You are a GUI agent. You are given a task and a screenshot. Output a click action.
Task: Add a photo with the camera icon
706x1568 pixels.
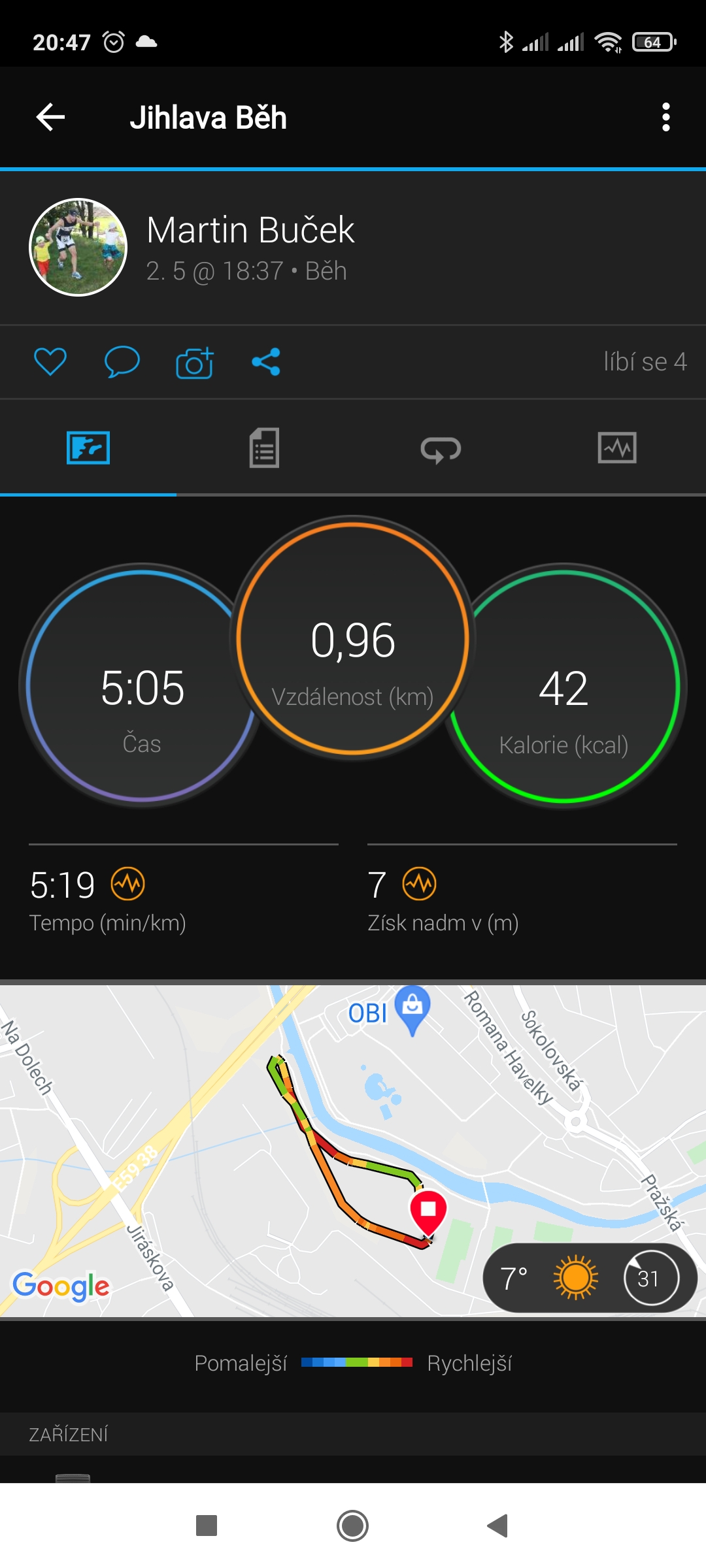[x=195, y=361]
